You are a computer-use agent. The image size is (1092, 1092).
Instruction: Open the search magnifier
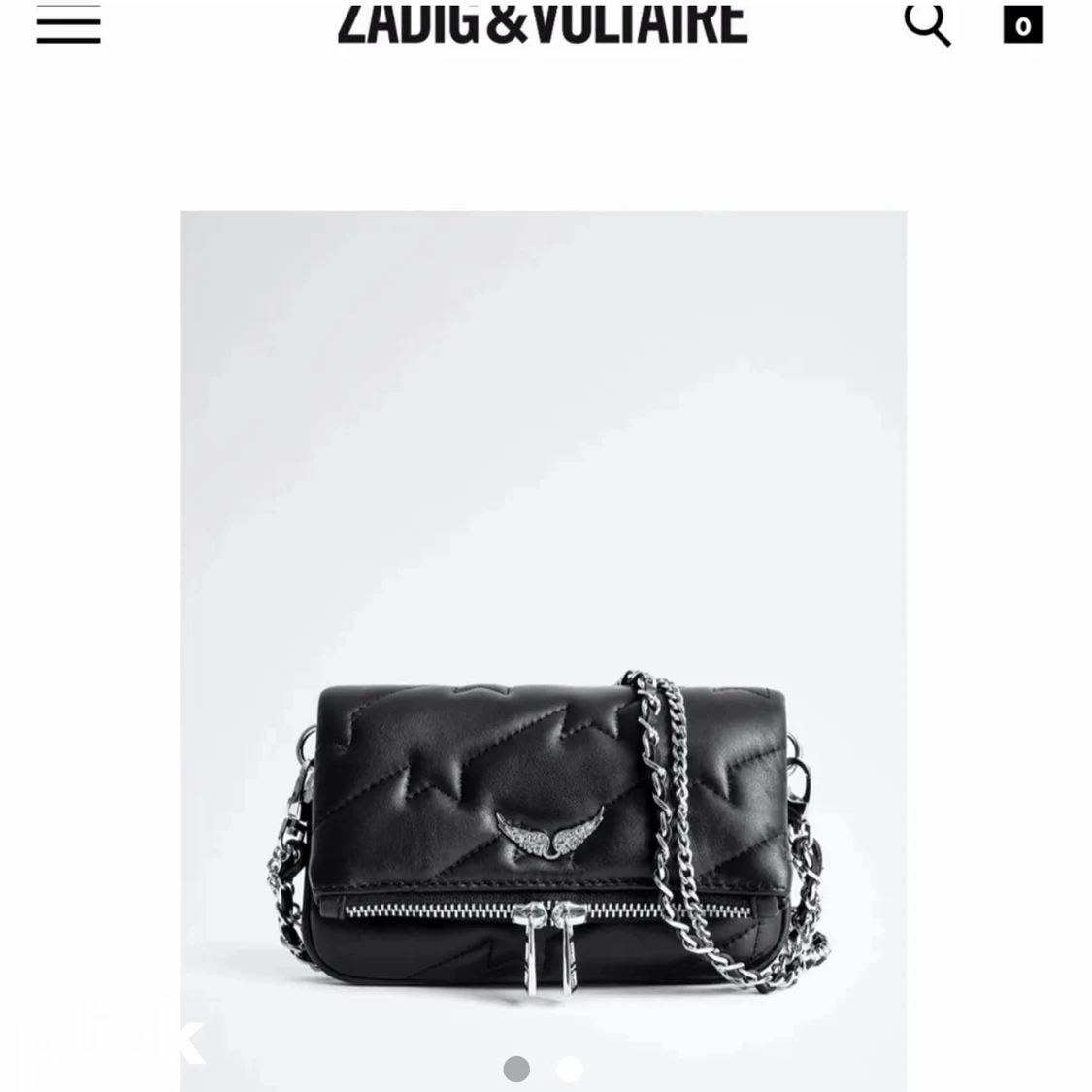tap(926, 23)
